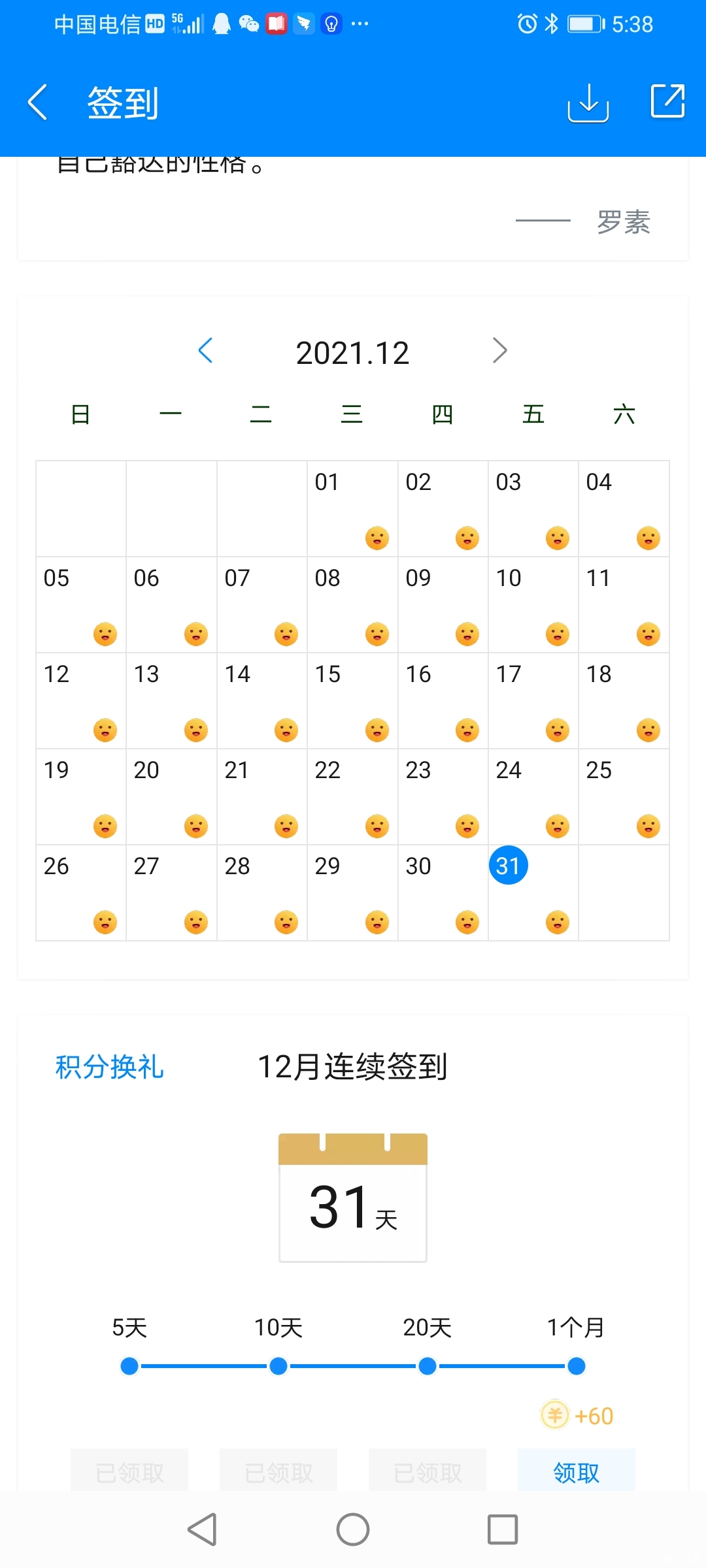Image resolution: width=706 pixels, height=1568 pixels.
Task: Go to the next month in the calendar
Action: click(499, 351)
